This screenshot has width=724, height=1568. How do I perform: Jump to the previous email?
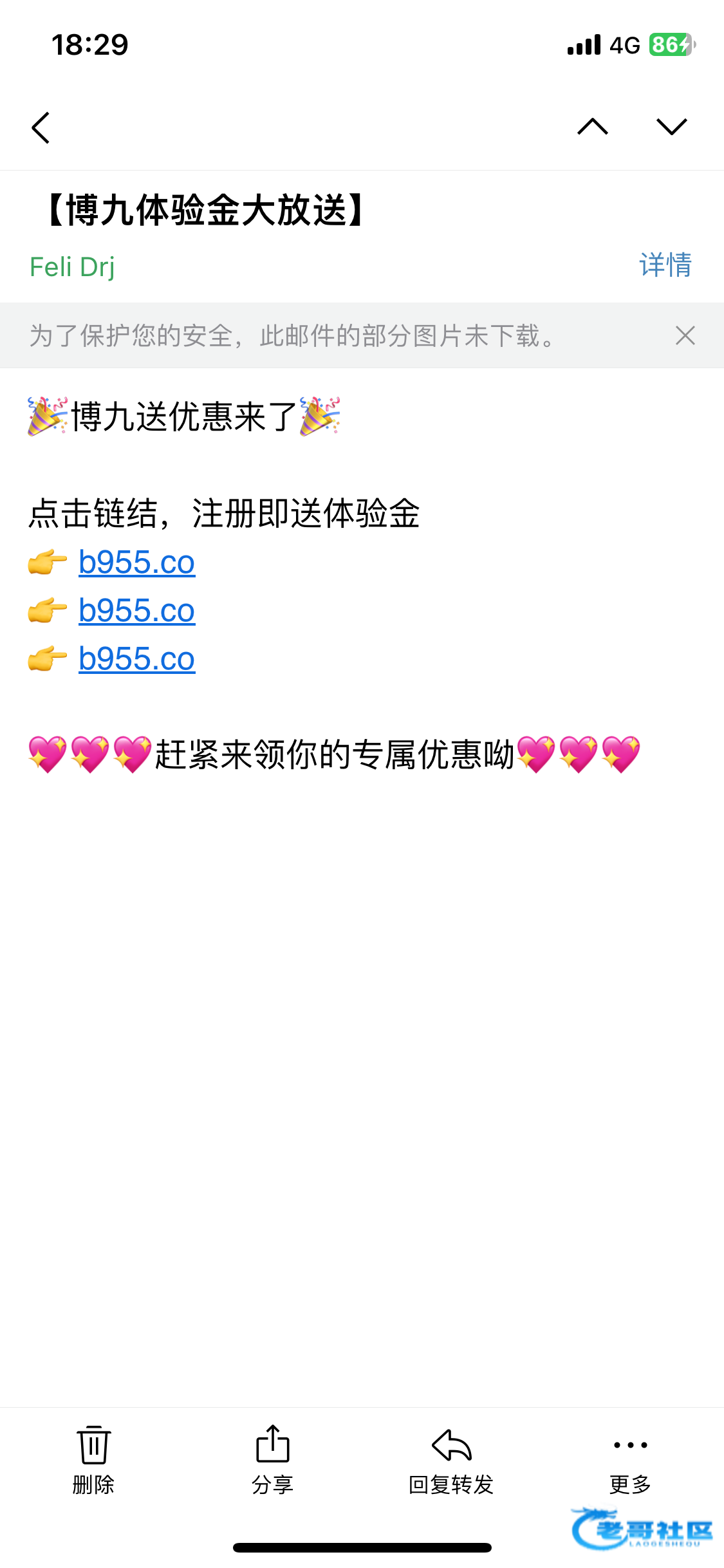[x=592, y=127]
